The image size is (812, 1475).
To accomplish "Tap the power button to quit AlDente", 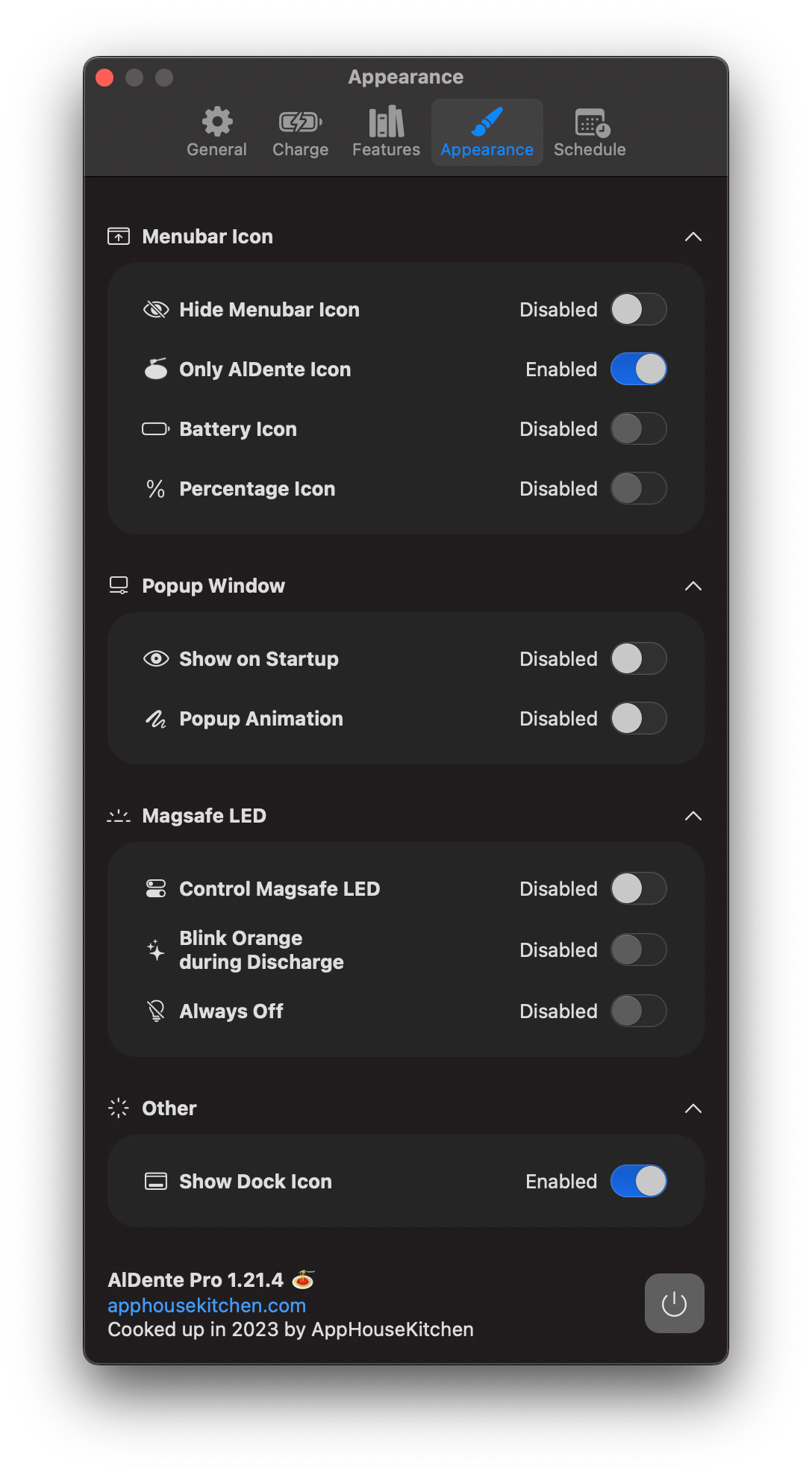I will pyautogui.click(x=674, y=1303).
